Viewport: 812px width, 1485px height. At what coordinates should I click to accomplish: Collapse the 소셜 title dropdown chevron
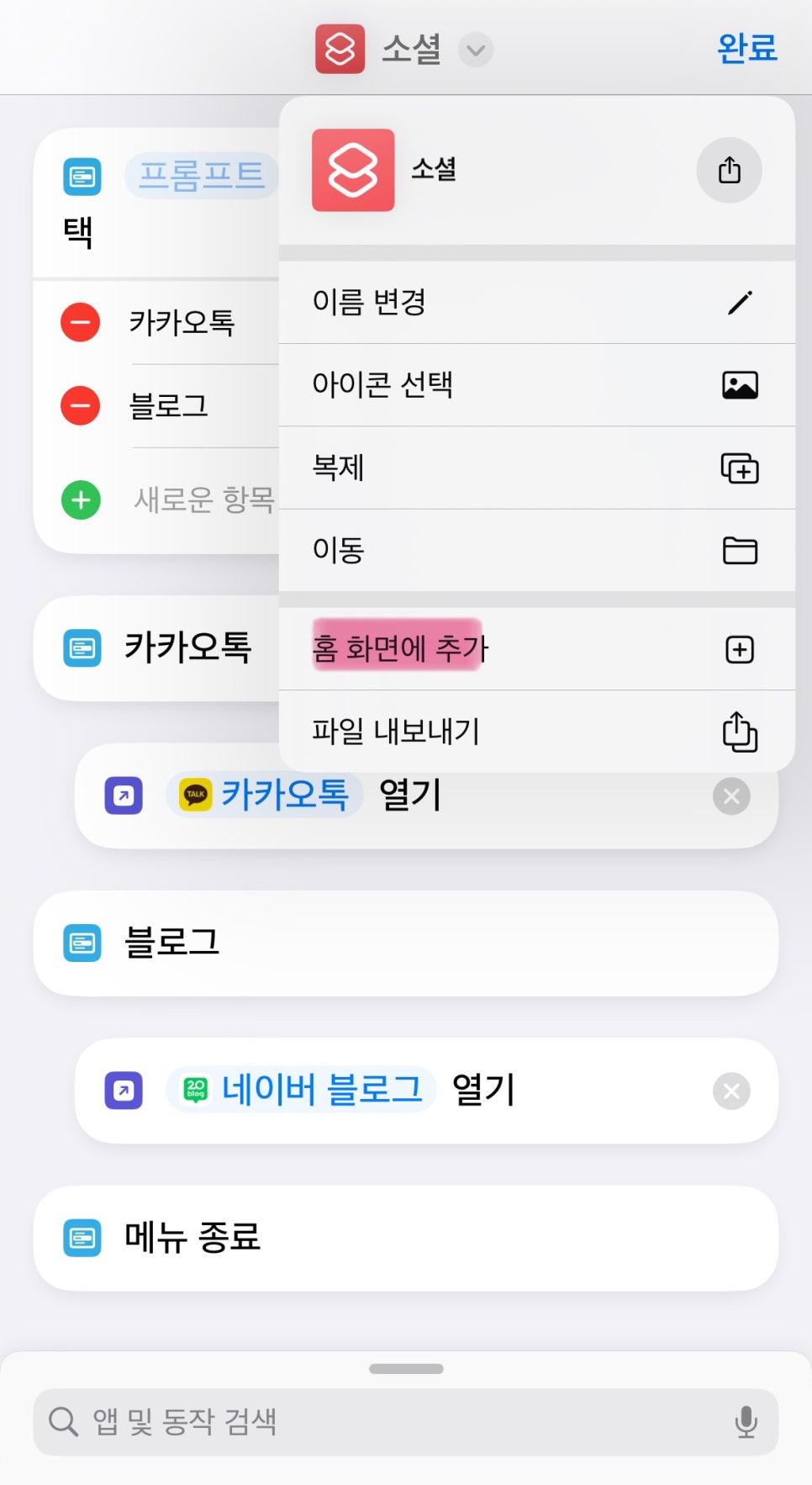pos(476,50)
